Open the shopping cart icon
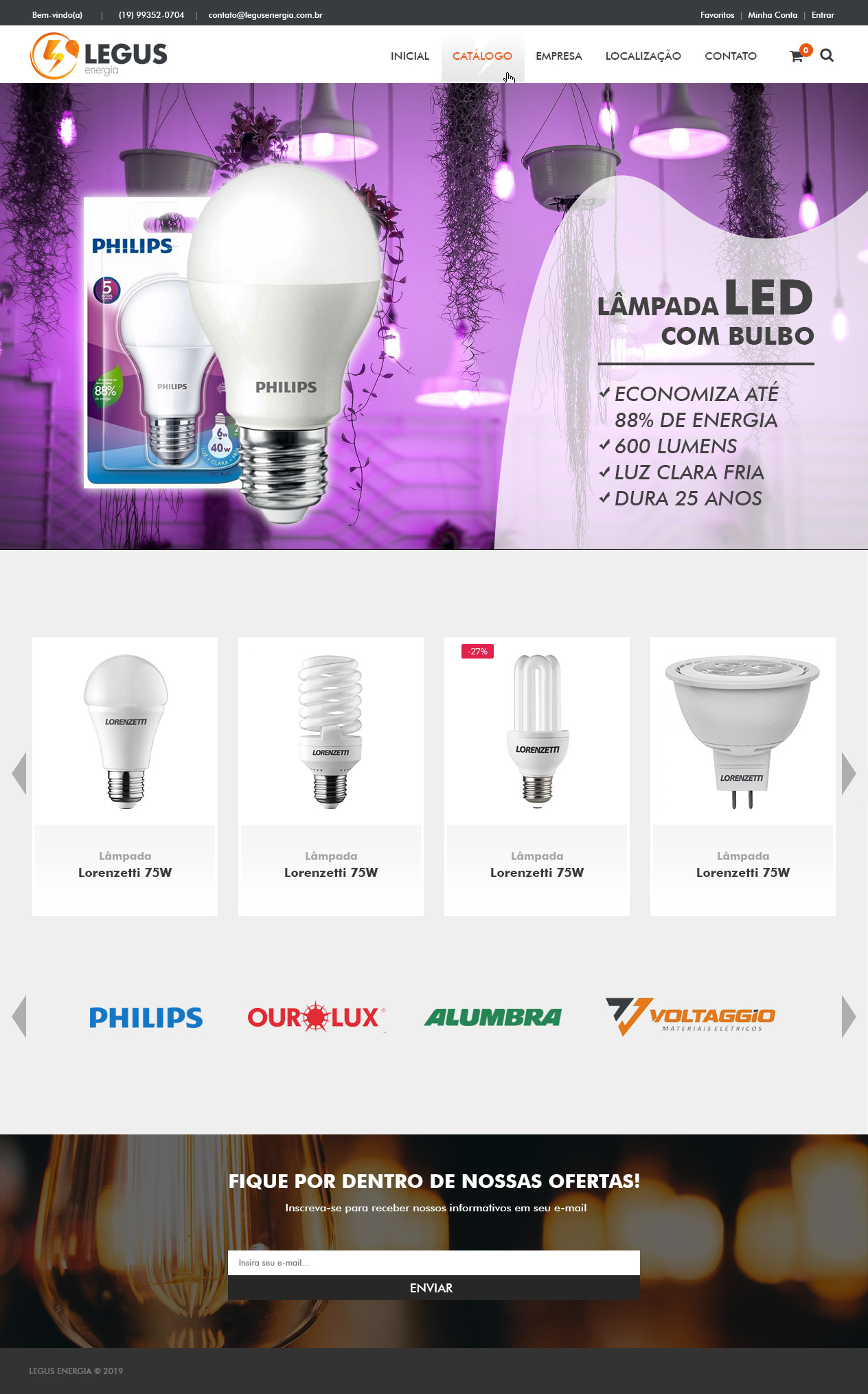Screen dimensions: 868x1394 pos(797,56)
